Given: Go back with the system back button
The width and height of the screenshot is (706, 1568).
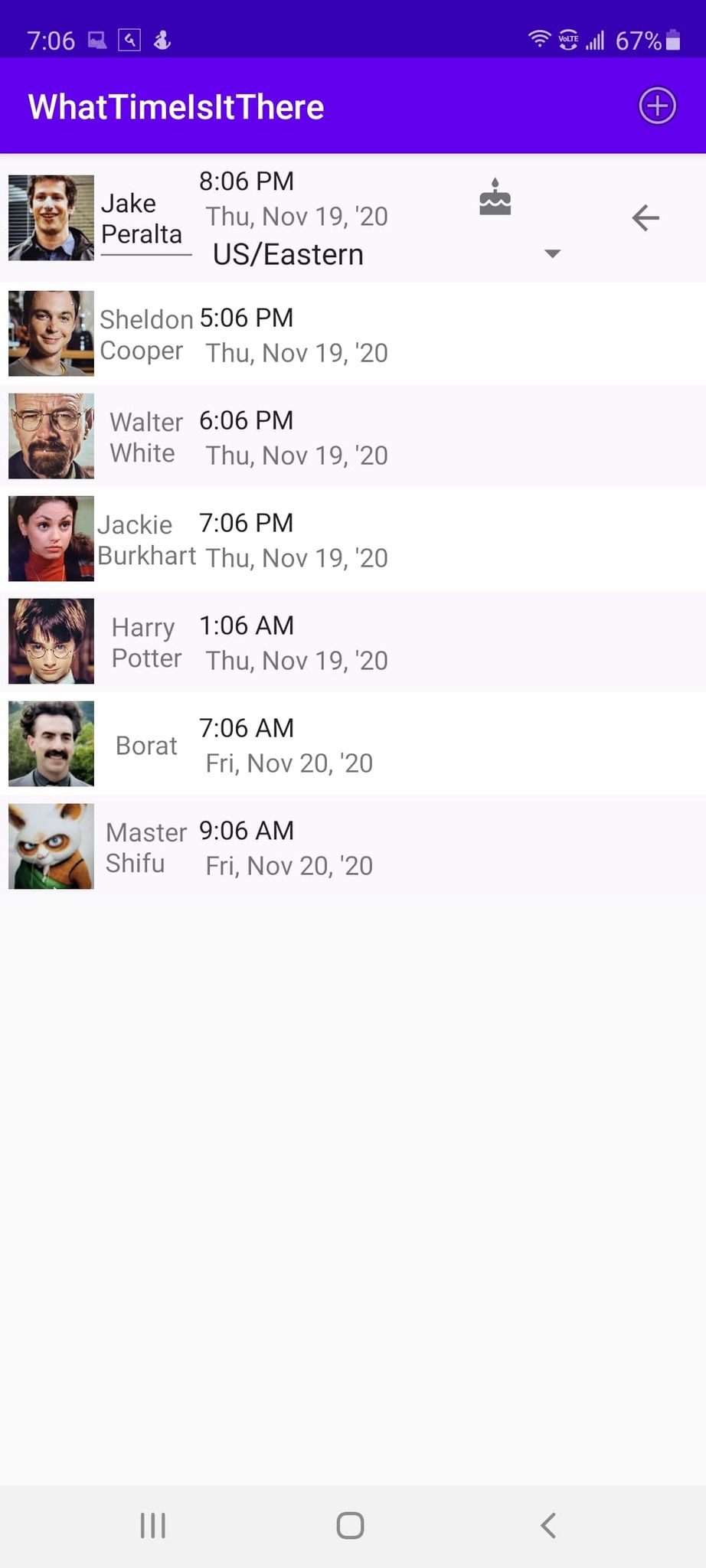Looking at the screenshot, I should point(547,1525).
